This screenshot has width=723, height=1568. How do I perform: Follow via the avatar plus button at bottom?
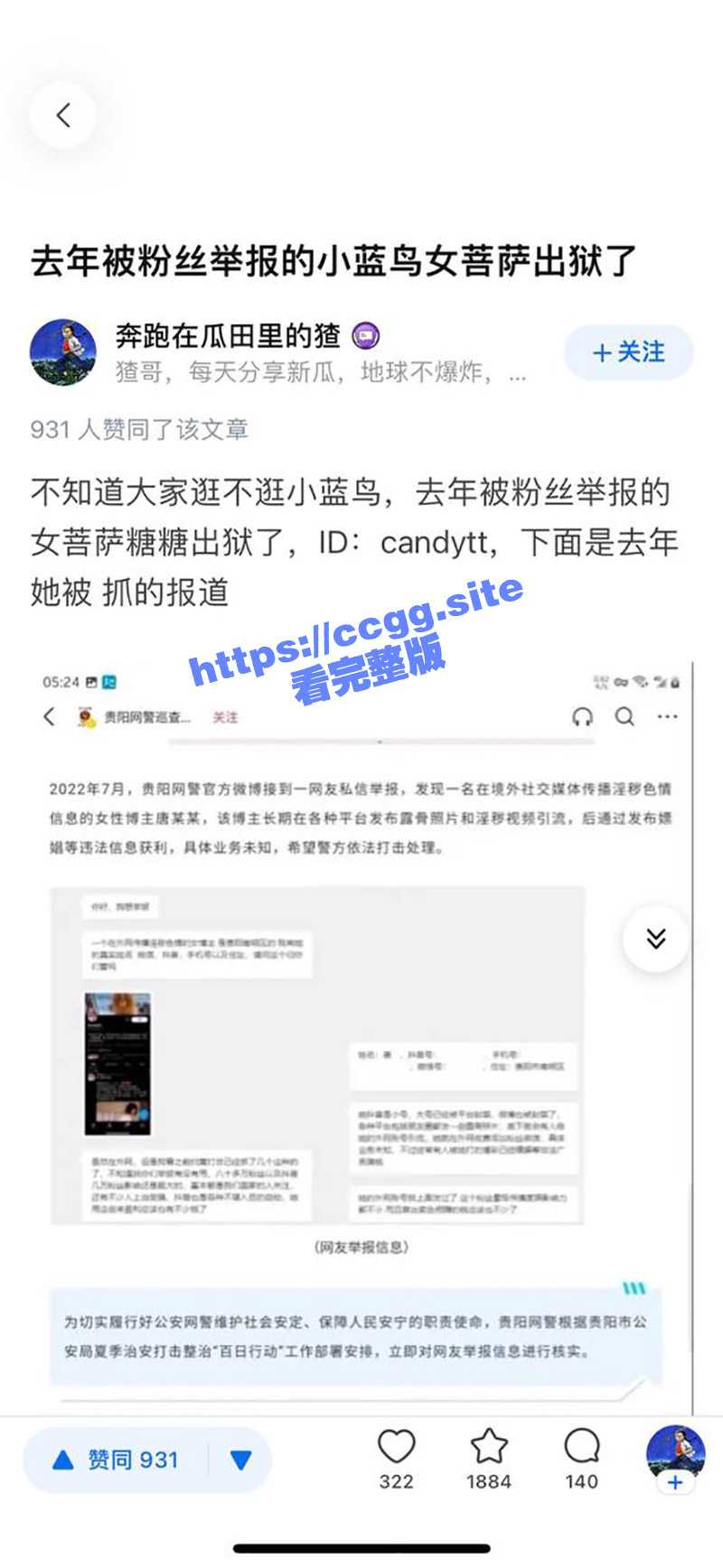pyautogui.click(x=675, y=1481)
